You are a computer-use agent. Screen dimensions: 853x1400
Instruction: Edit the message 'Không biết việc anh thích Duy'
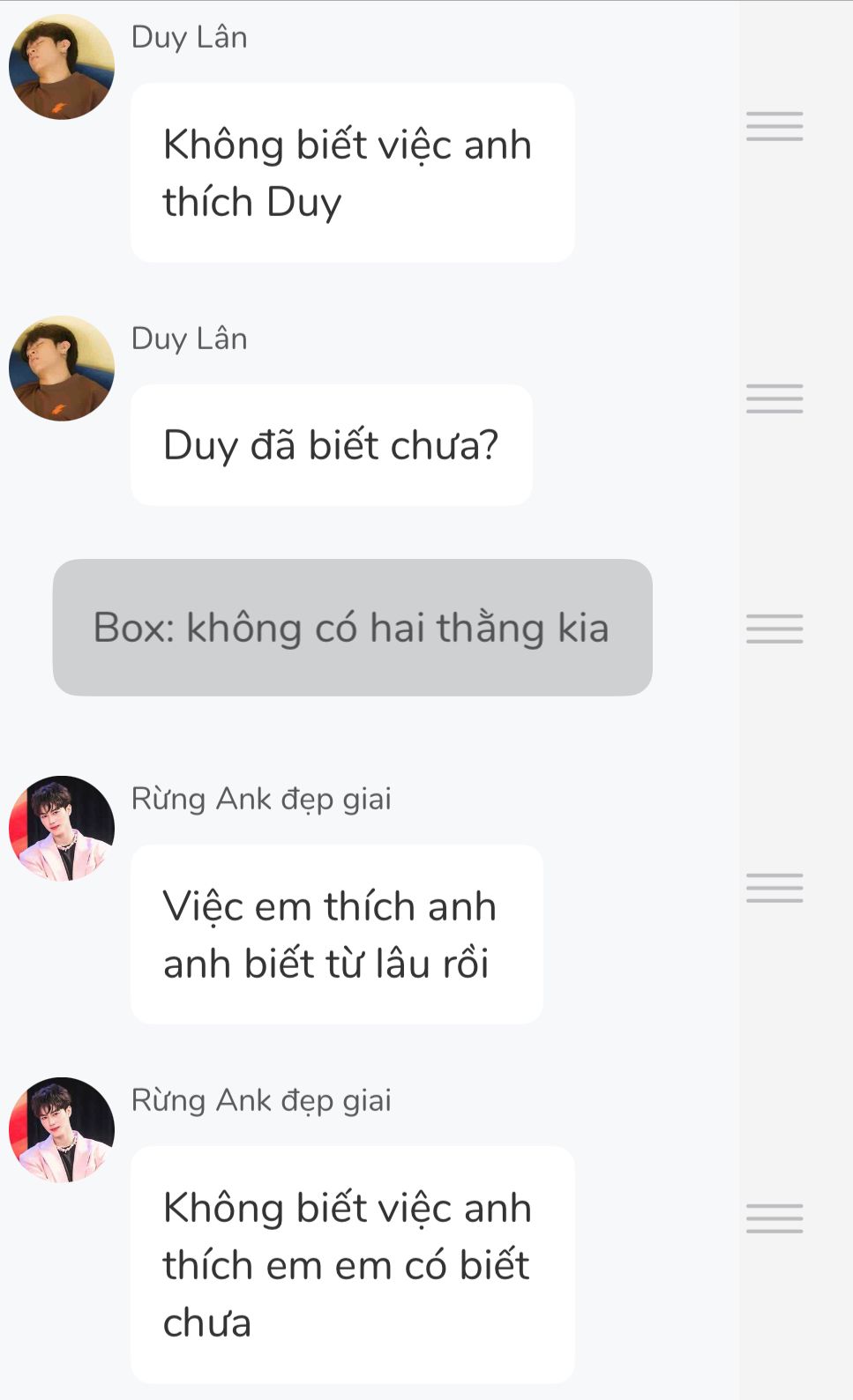click(x=352, y=173)
